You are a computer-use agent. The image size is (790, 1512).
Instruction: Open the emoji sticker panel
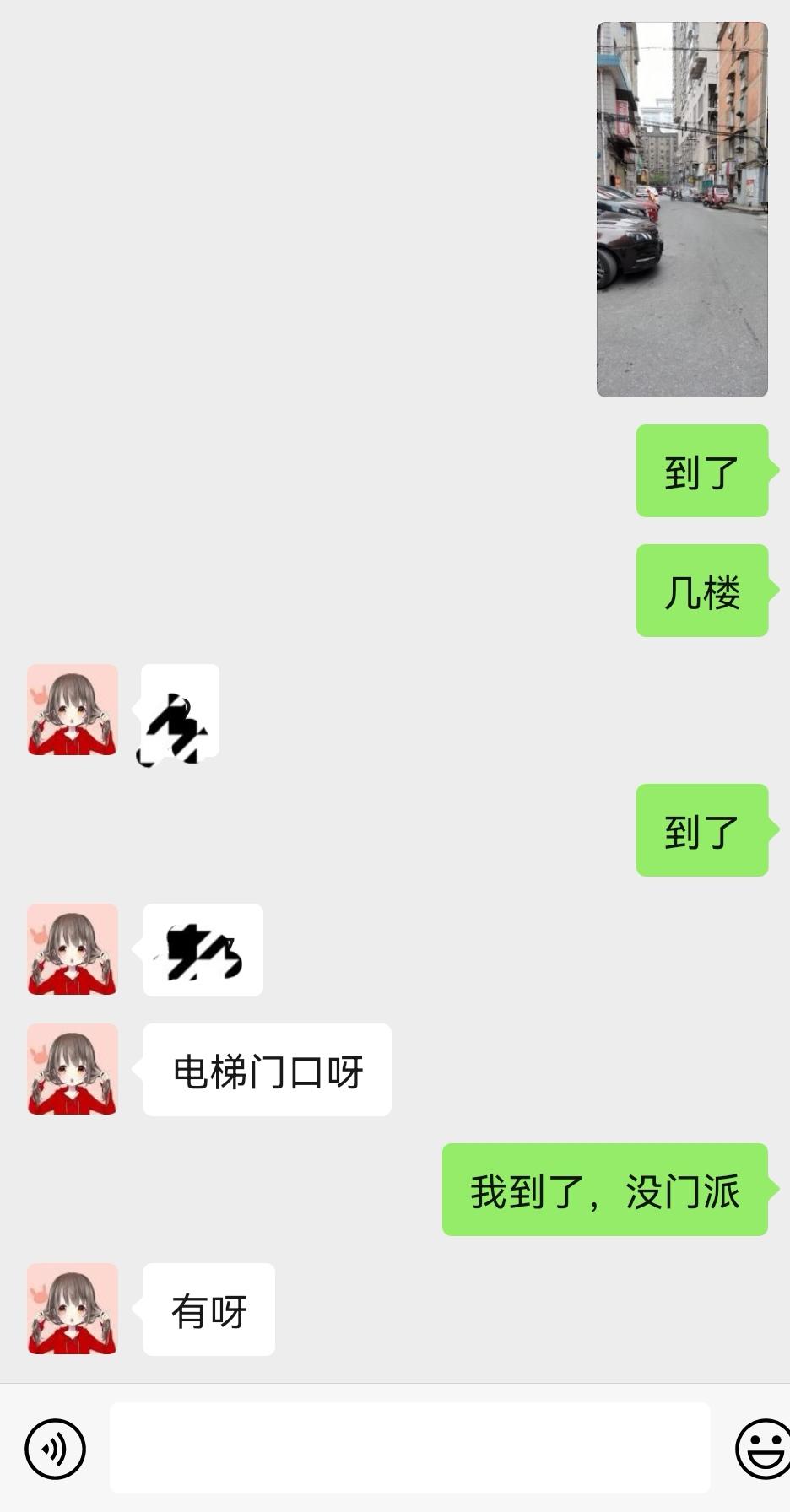(x=761, y=1449)
